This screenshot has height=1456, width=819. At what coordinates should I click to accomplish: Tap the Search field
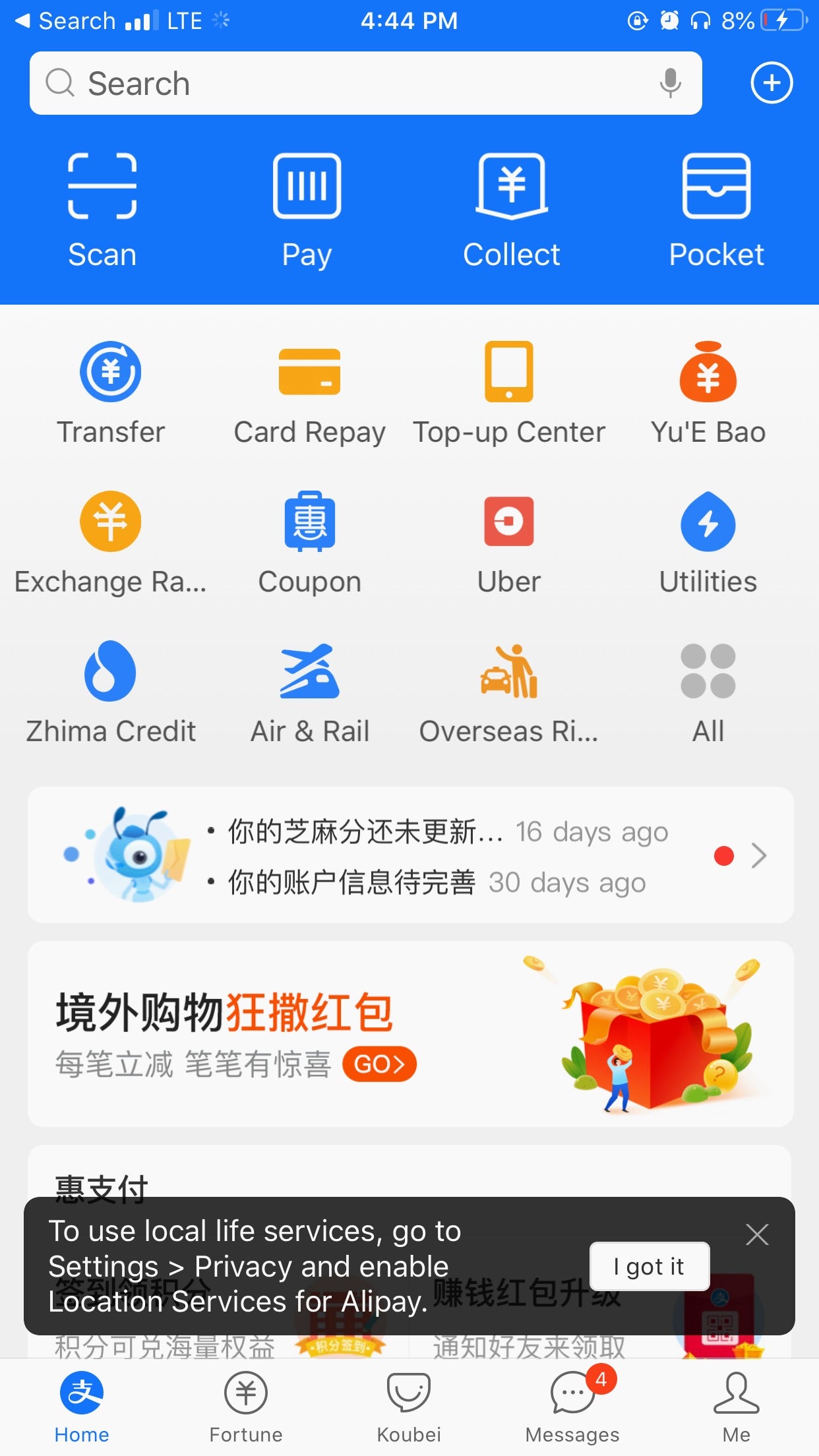(343, 84)
